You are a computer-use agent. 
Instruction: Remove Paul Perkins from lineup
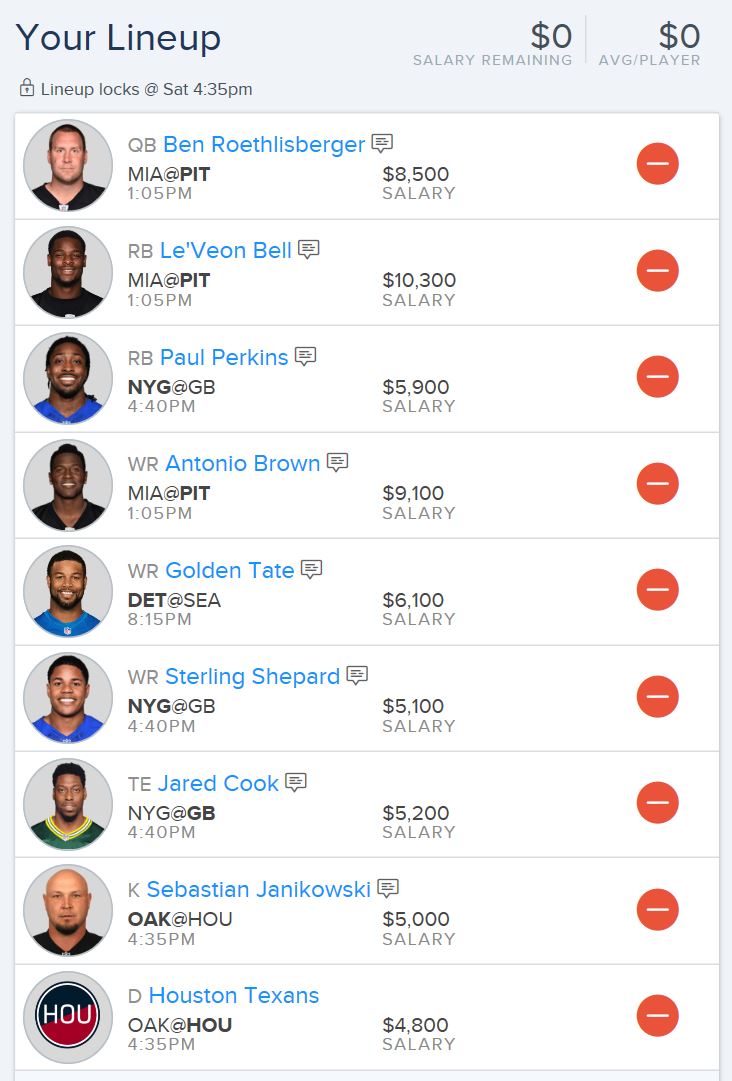point(657,377)
